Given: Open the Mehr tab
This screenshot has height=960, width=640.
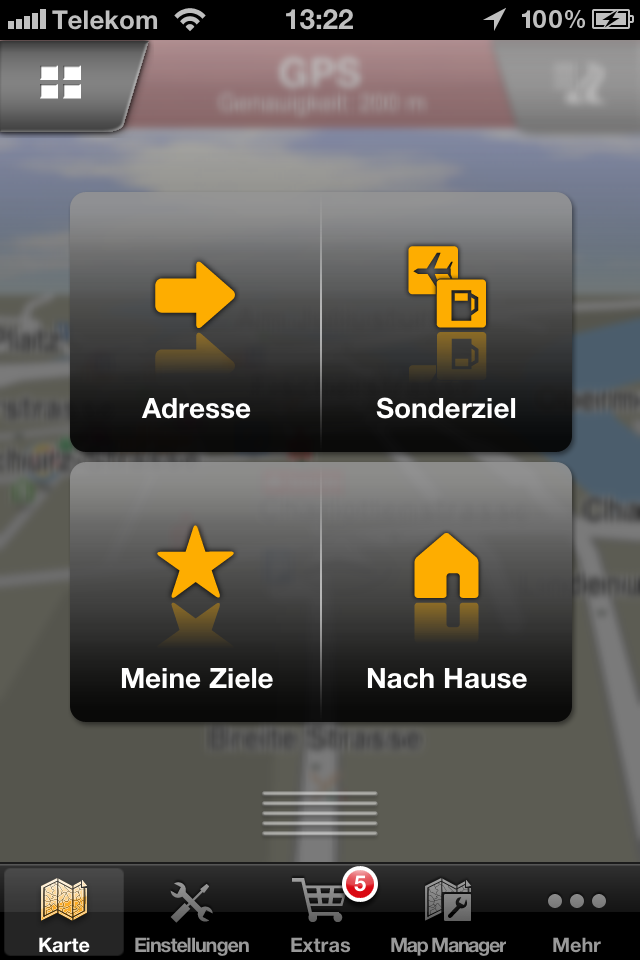Looking at the screenshot, I should point(576,913).
